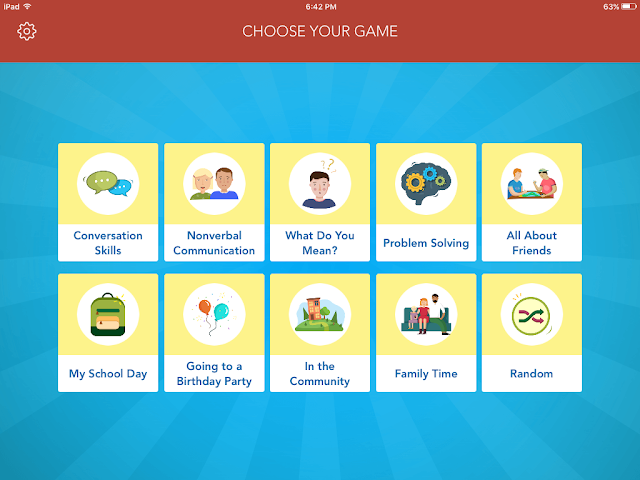
Task: Open the settings gear icon
Action: coord(27,32)
